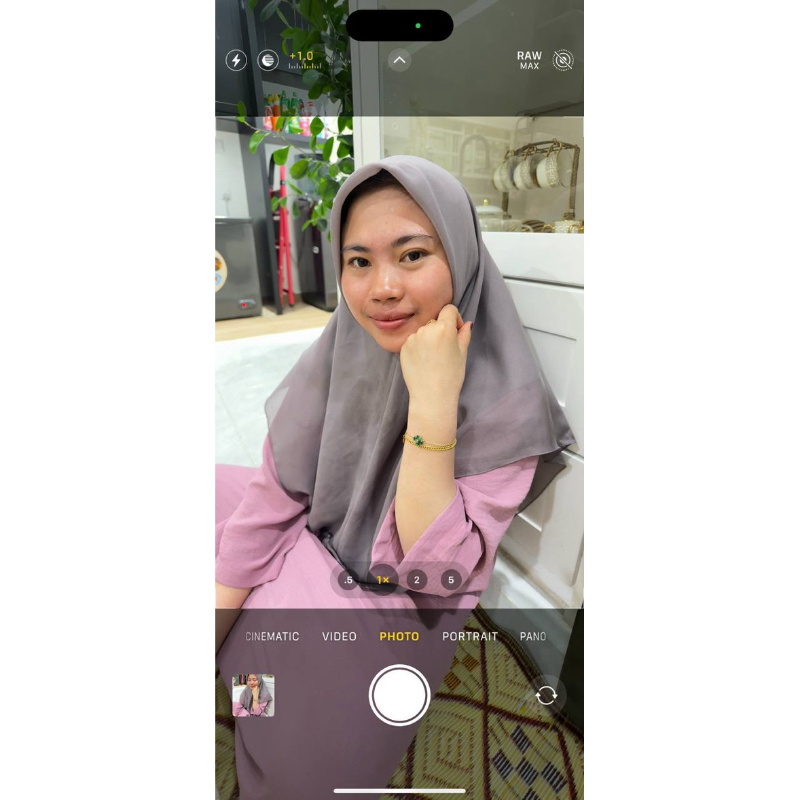Switch to 5x zoom
The width and height of the screenshot is (800, 800).
click(451, 580)
